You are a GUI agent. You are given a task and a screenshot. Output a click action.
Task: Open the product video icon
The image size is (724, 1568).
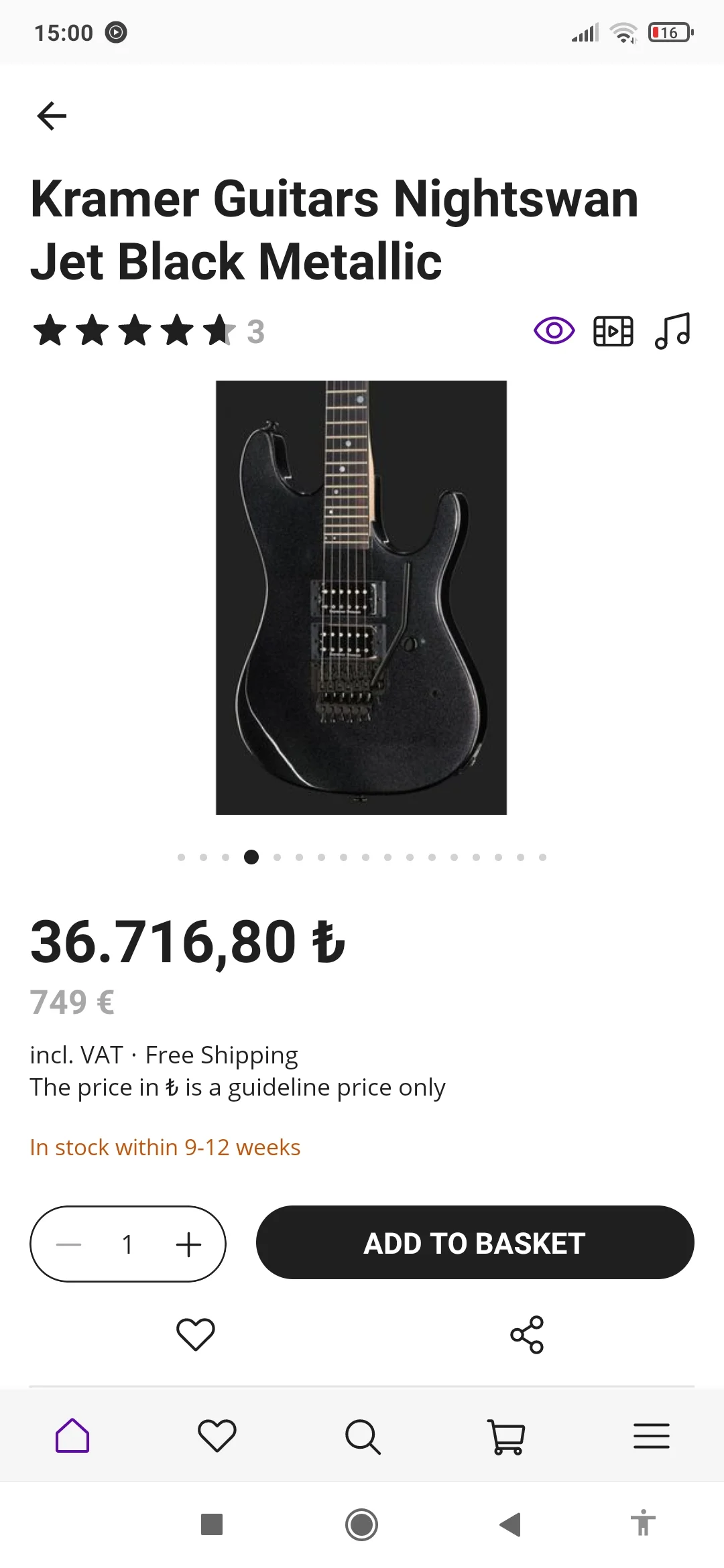coord(613,331)
